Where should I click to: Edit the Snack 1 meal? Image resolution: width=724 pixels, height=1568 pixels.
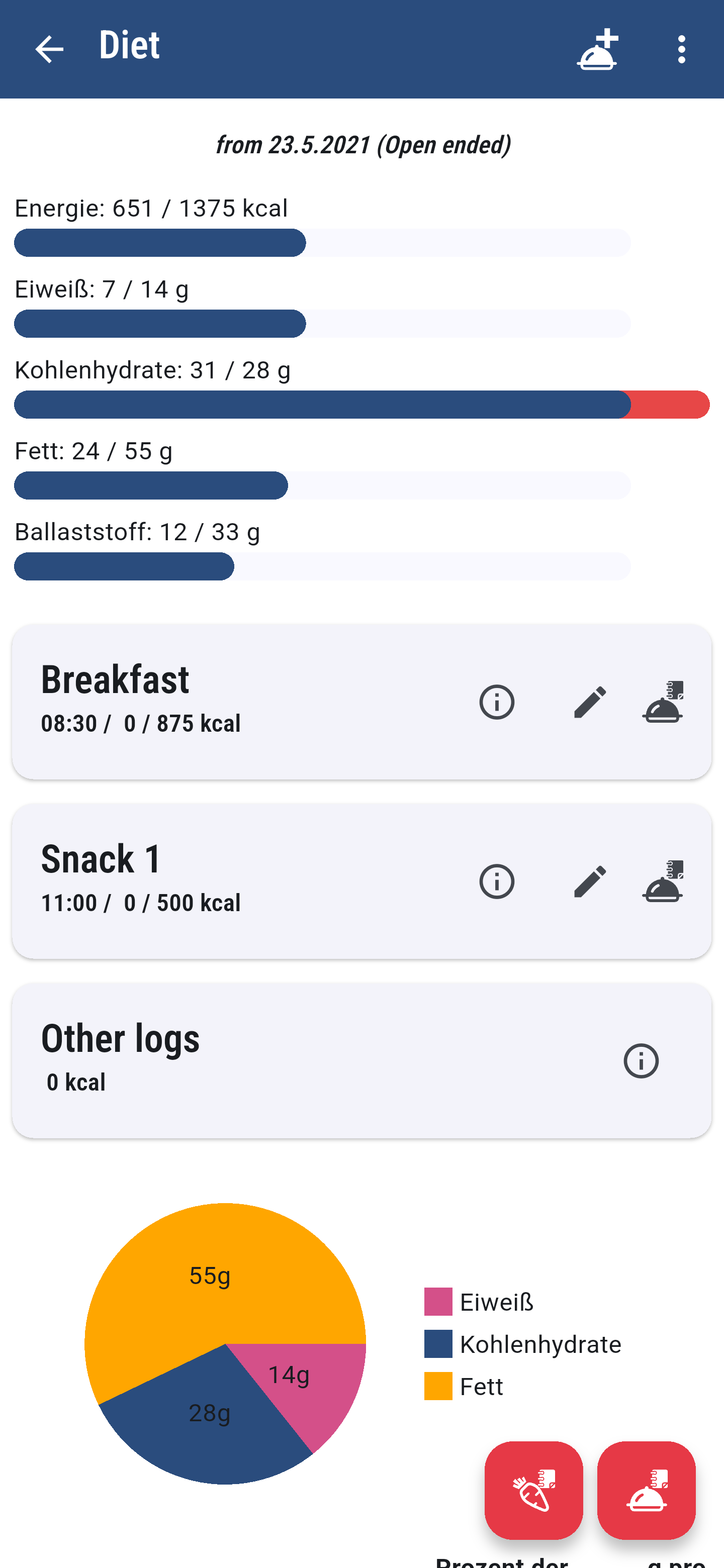click(590, 881)
